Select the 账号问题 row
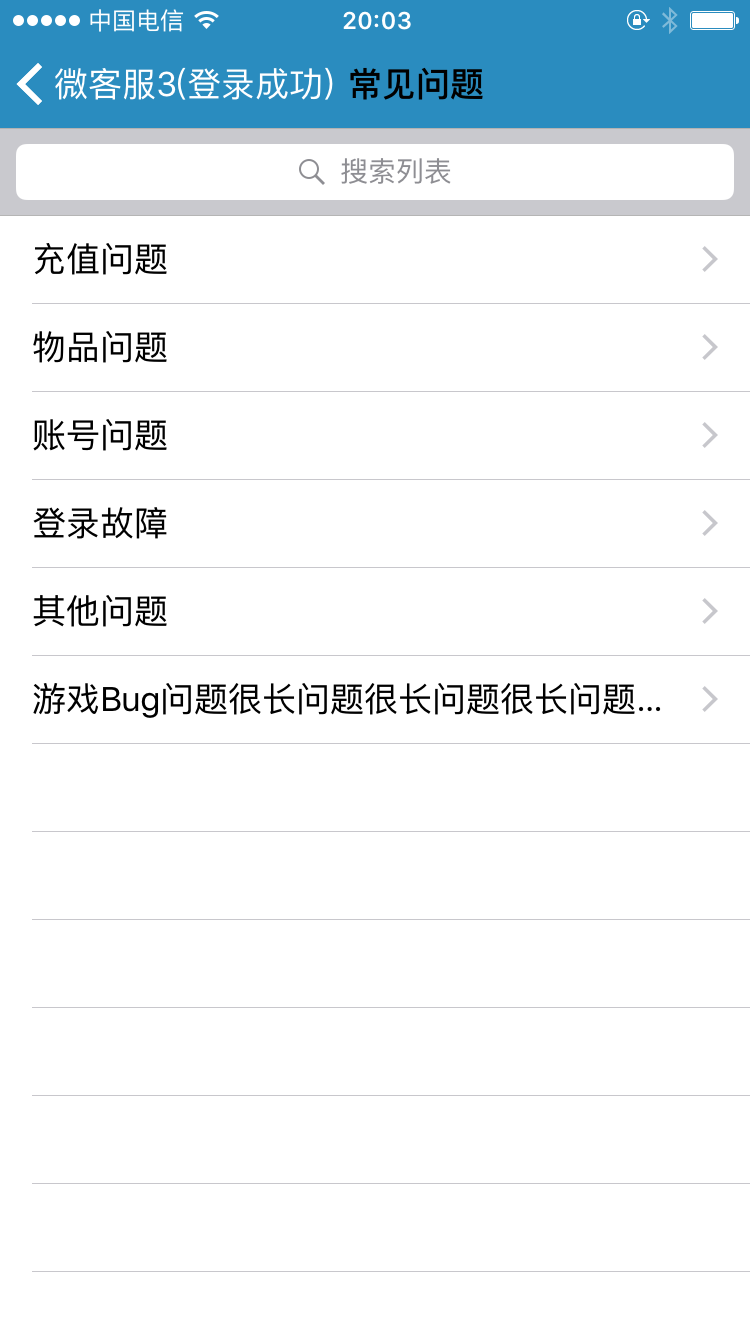750x1334 pixels. pyautogui.click(x=375, y=436)
